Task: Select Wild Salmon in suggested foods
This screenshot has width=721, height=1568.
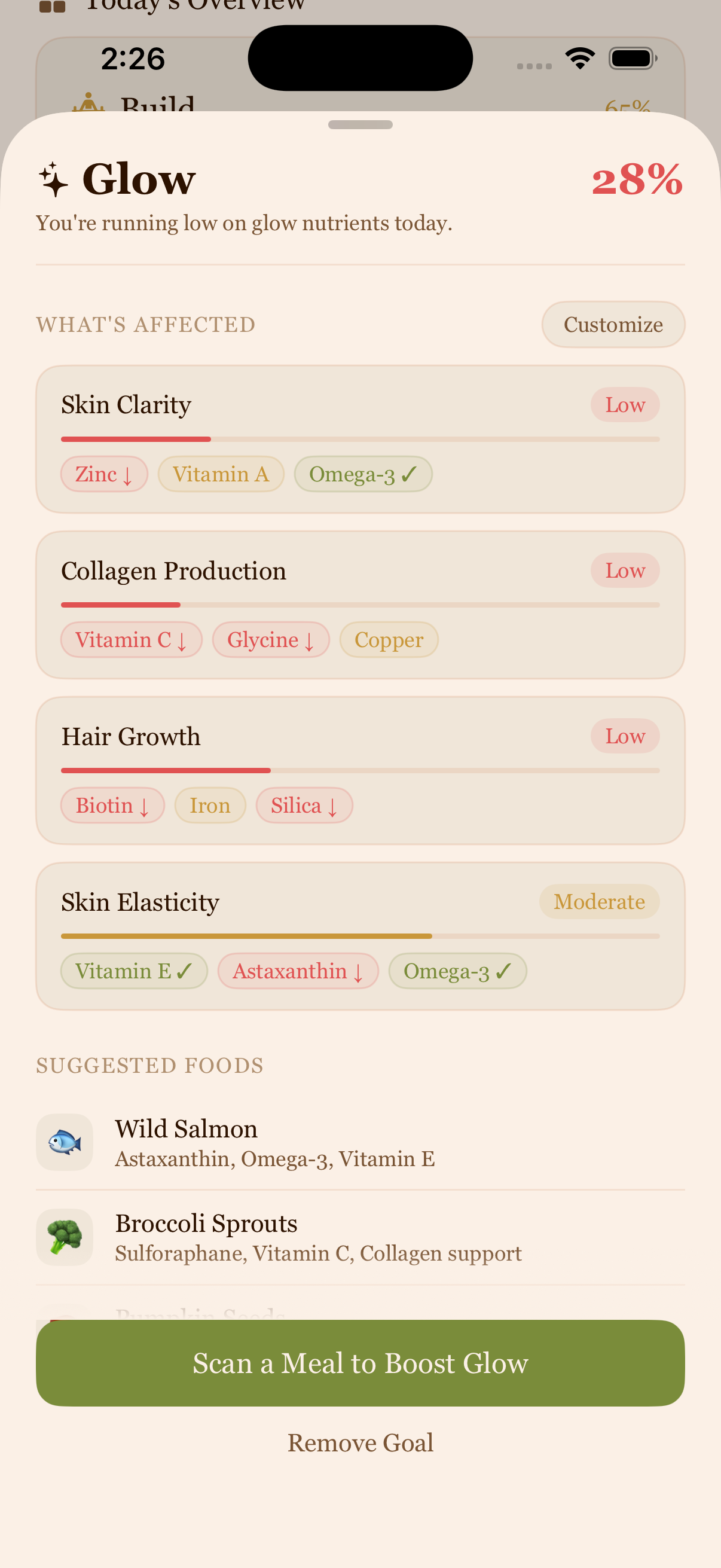Action: [360, 1143]
